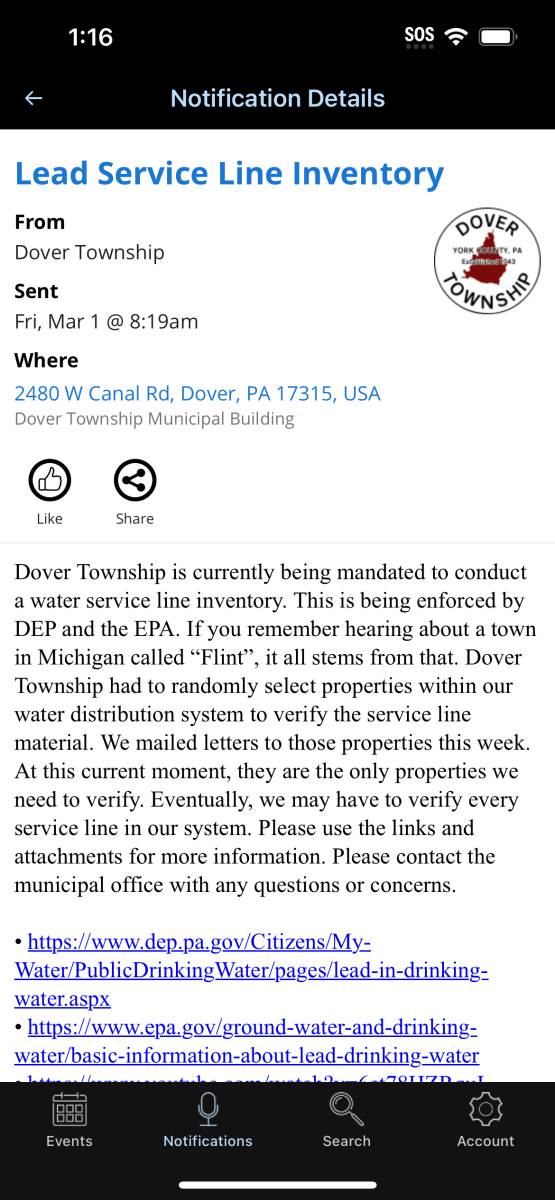The height and width of the screenshot is (1200, 555).
Task: Open the 2480 W Canal Rd address link
Action: point(197,393)
